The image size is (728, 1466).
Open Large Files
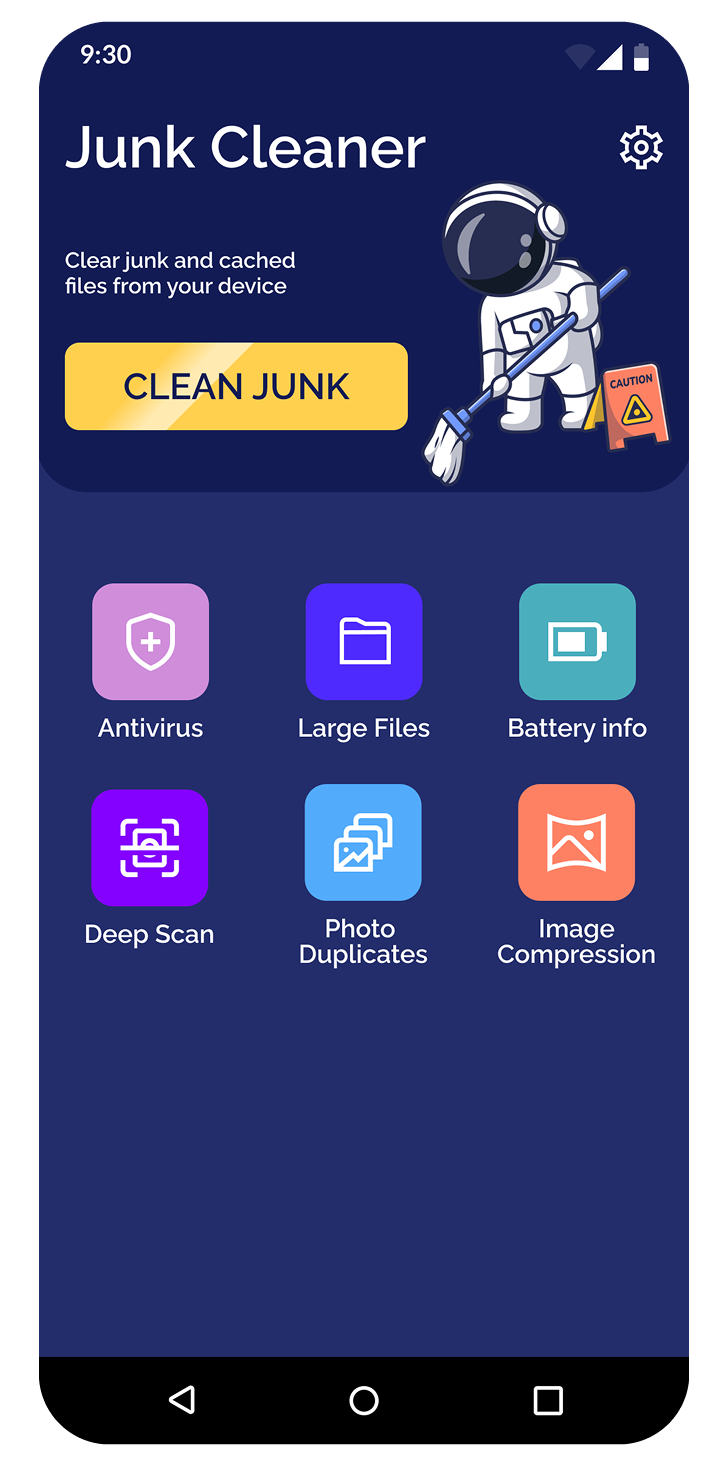(x=364, y=642)
